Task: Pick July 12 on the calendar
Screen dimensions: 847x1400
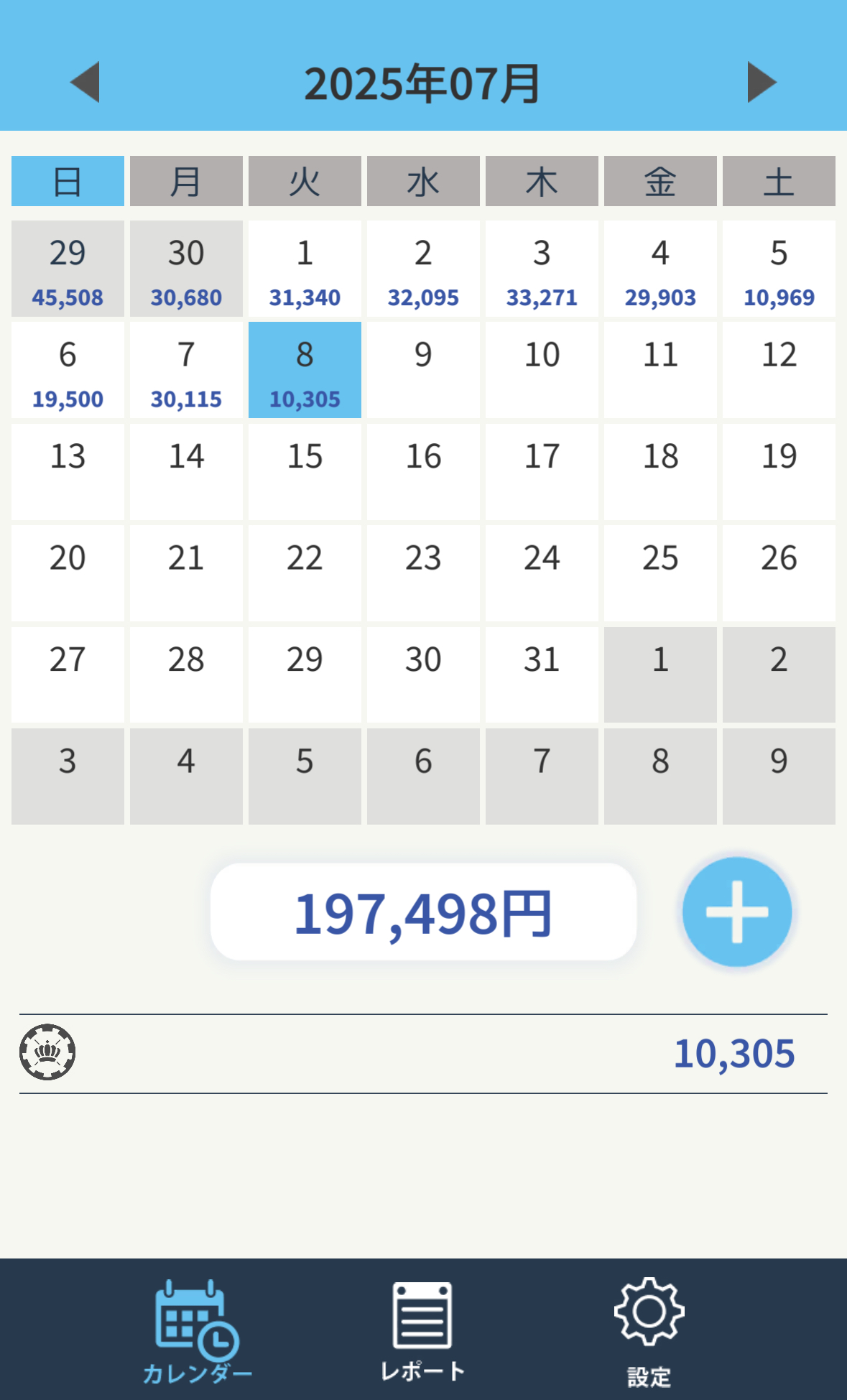Action: (x=779, y=370)
